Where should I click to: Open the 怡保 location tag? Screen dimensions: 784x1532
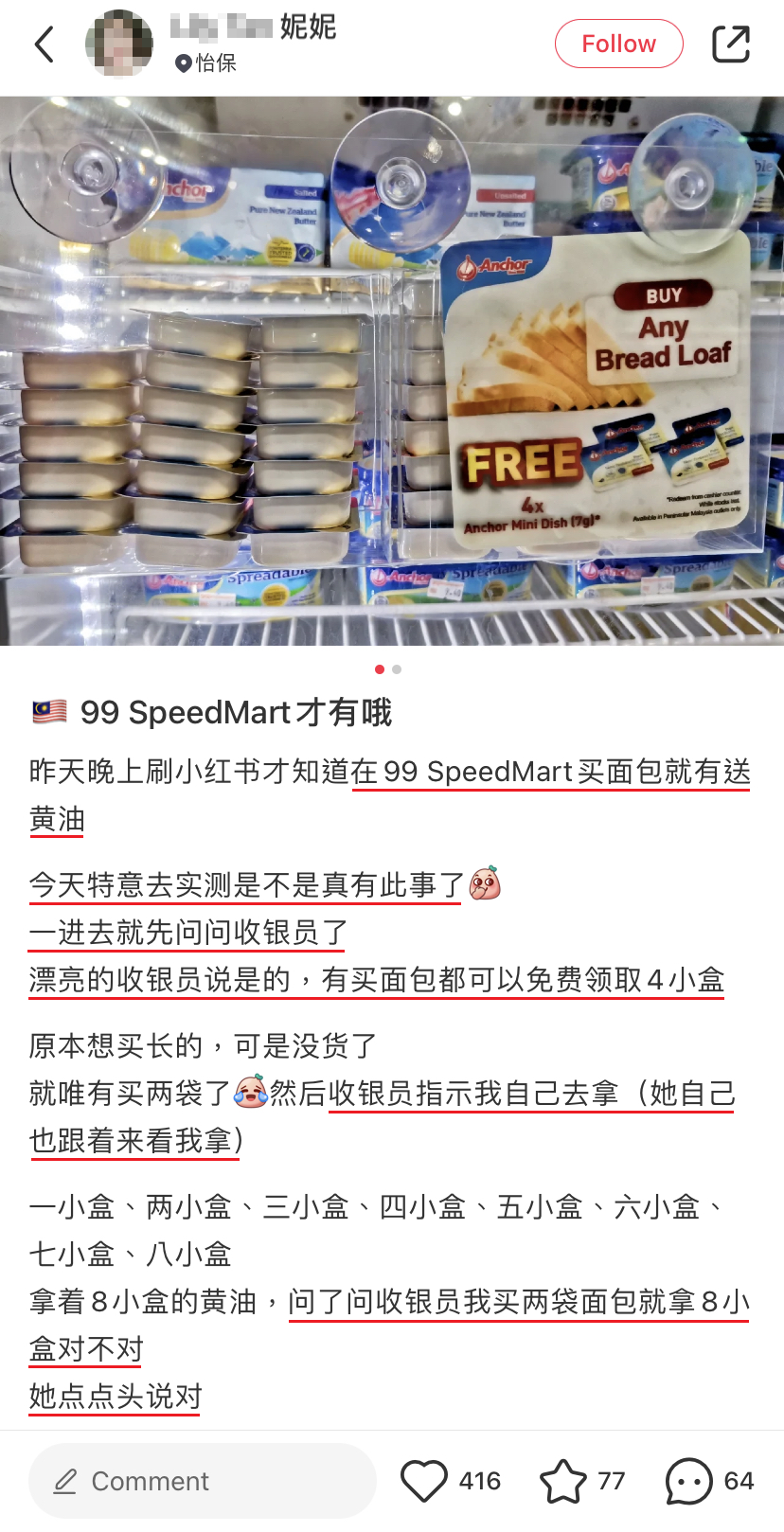[x=206, y=63]
